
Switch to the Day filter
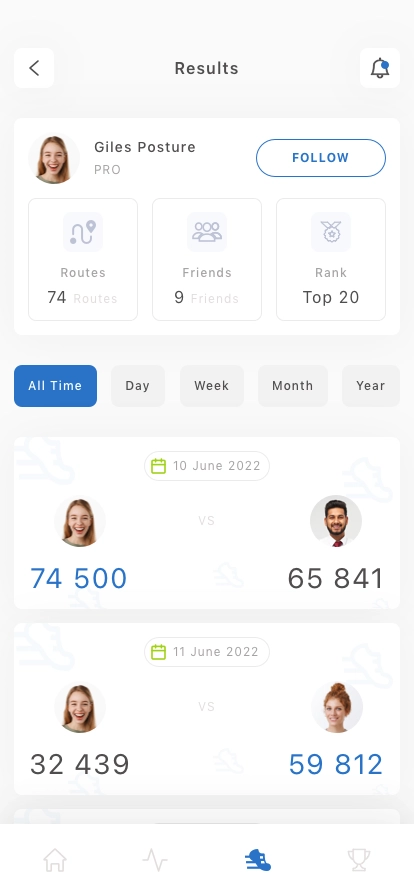pos(138,386)
